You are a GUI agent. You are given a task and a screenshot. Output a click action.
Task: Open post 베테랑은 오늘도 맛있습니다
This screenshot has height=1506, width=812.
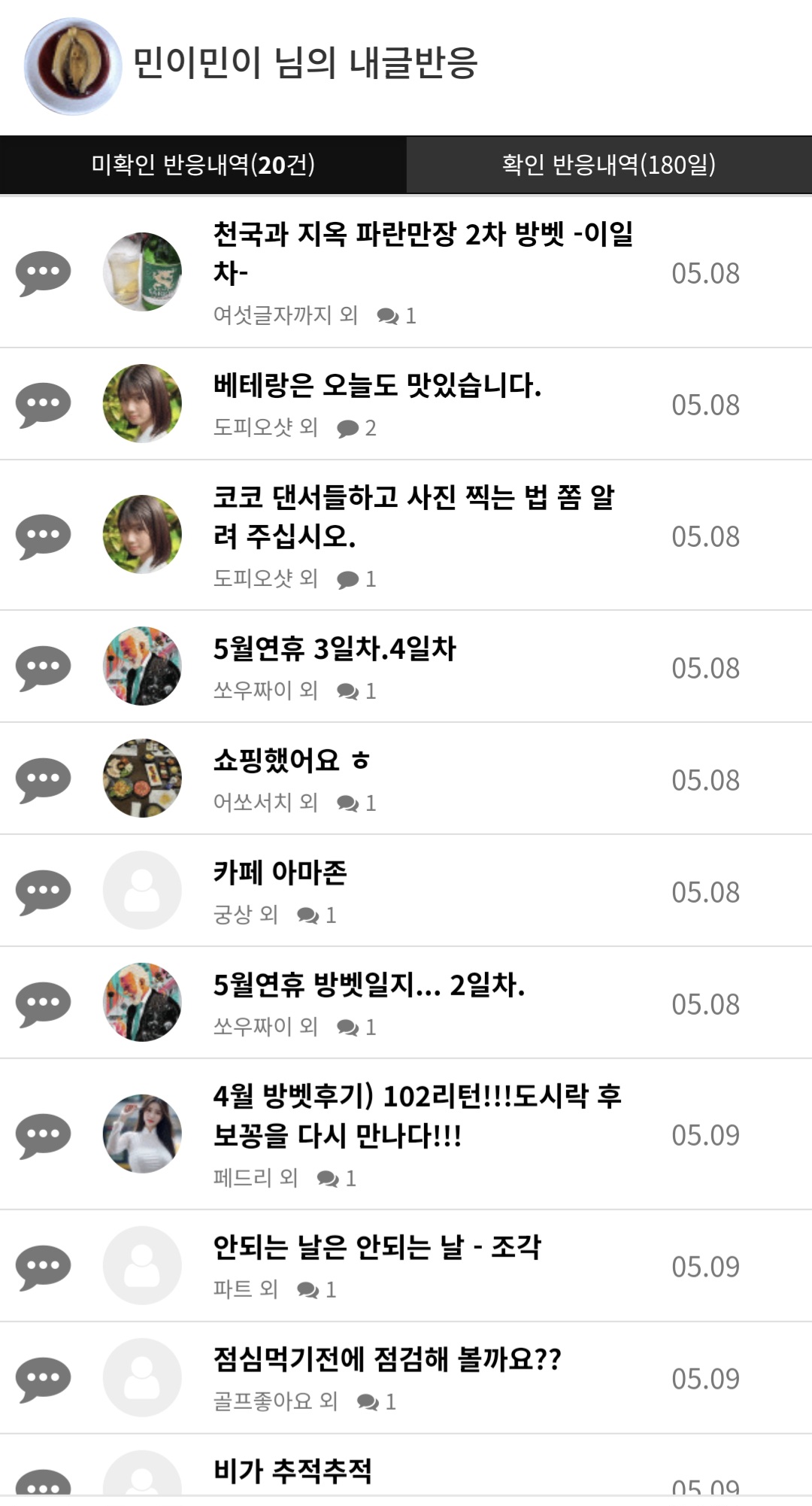tap(377, 386)
